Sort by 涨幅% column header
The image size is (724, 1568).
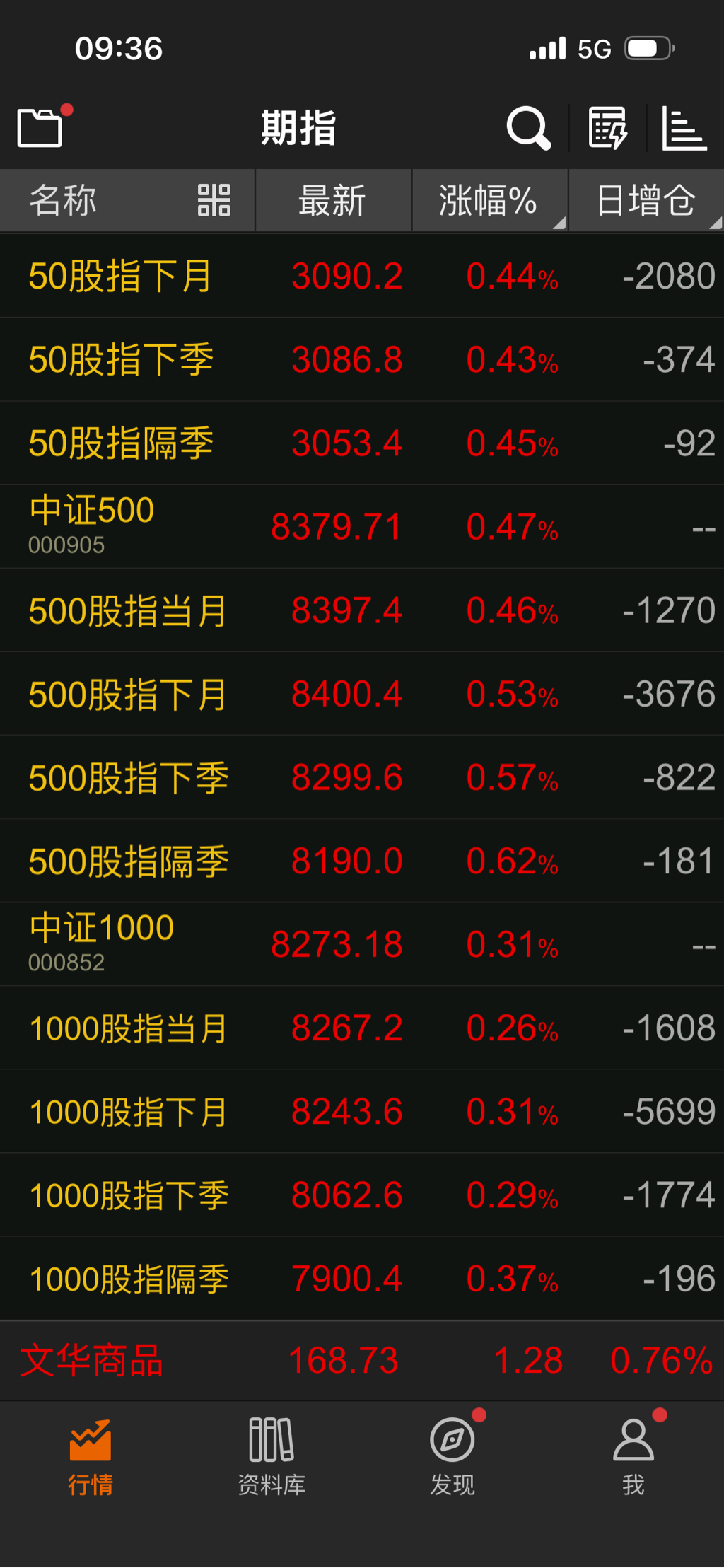point(489,200)
